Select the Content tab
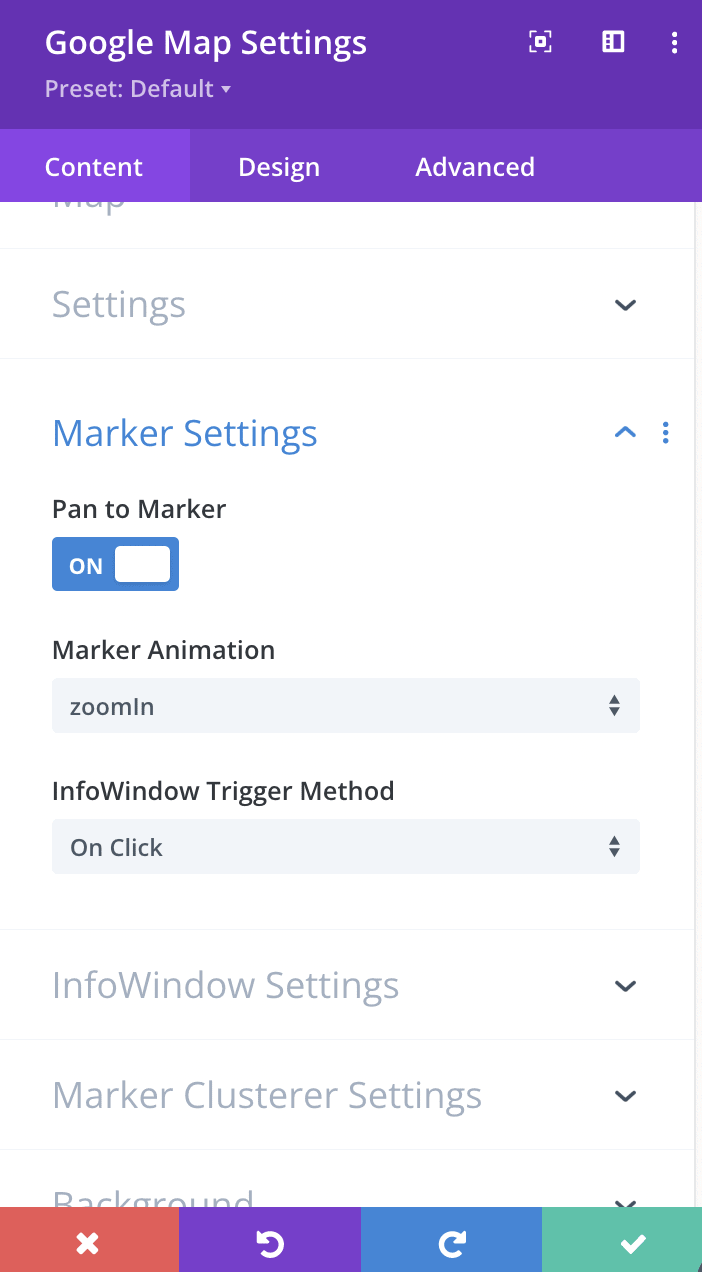Viewport: 702px width, 1272px height. point(94,166)
